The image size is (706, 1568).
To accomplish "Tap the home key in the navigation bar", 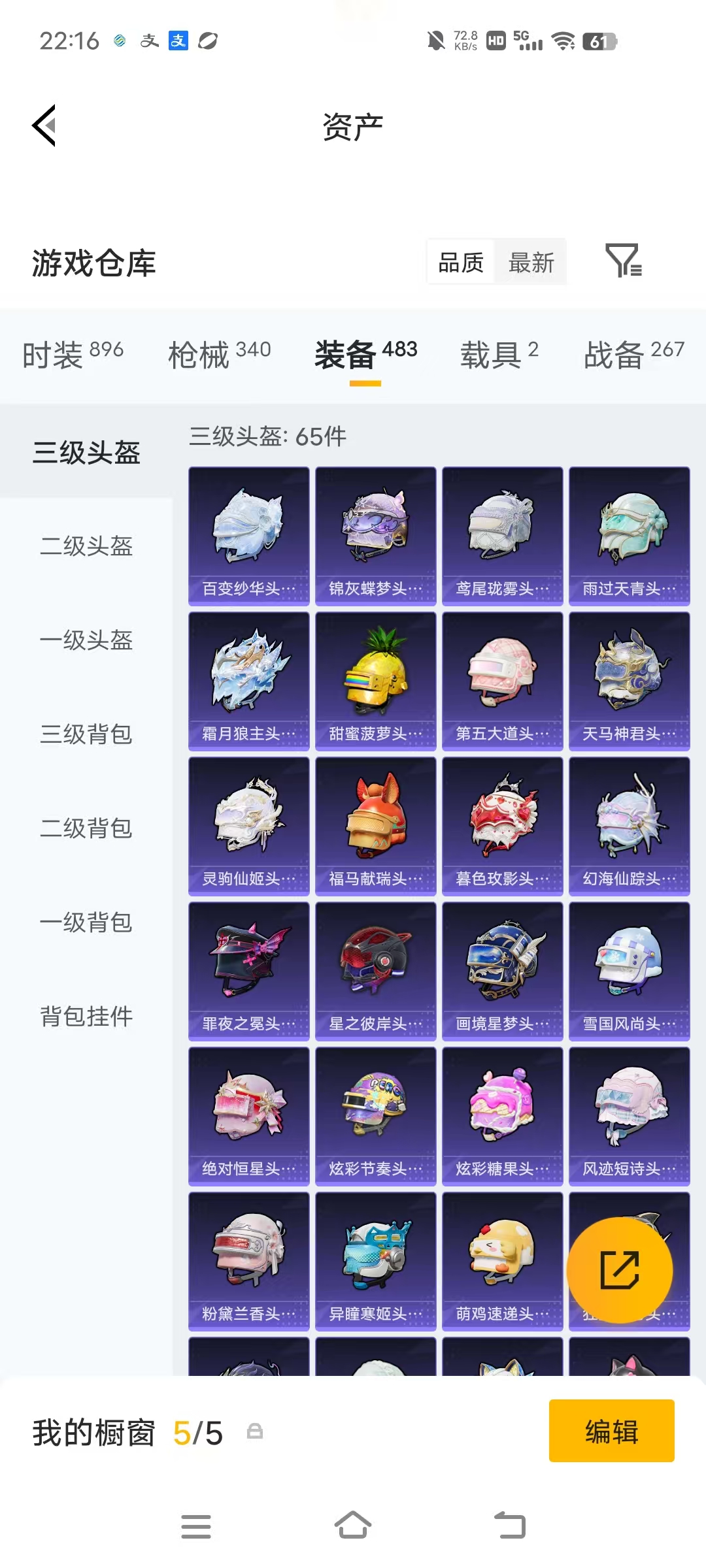I will tap(353, 1525).
